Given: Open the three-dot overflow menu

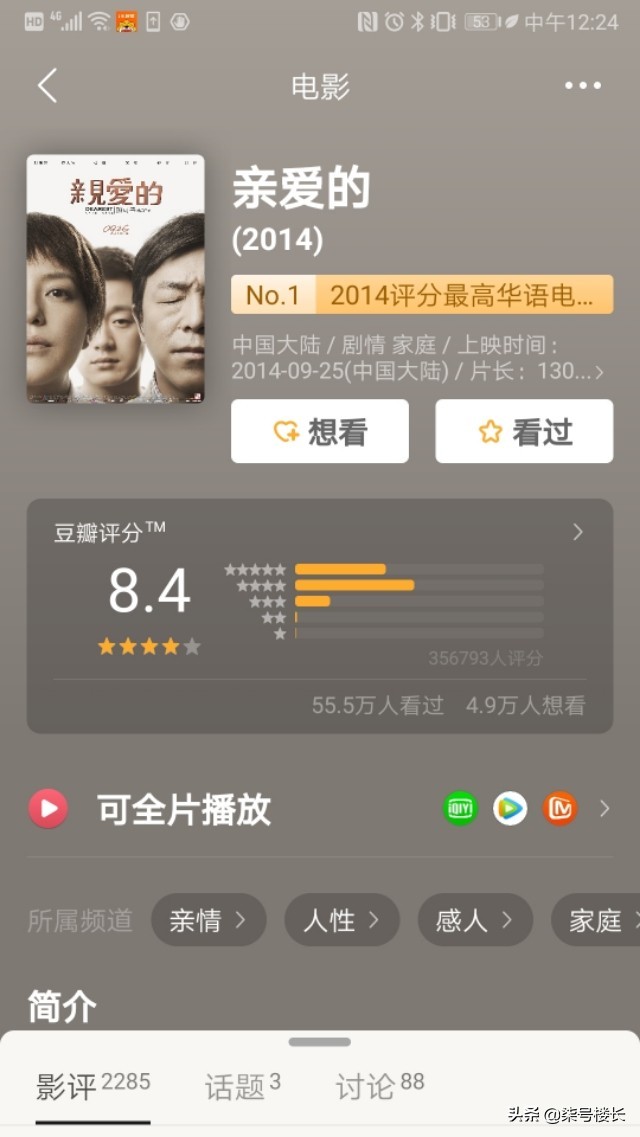Looking at the screenshot, I should click(583, 86).
